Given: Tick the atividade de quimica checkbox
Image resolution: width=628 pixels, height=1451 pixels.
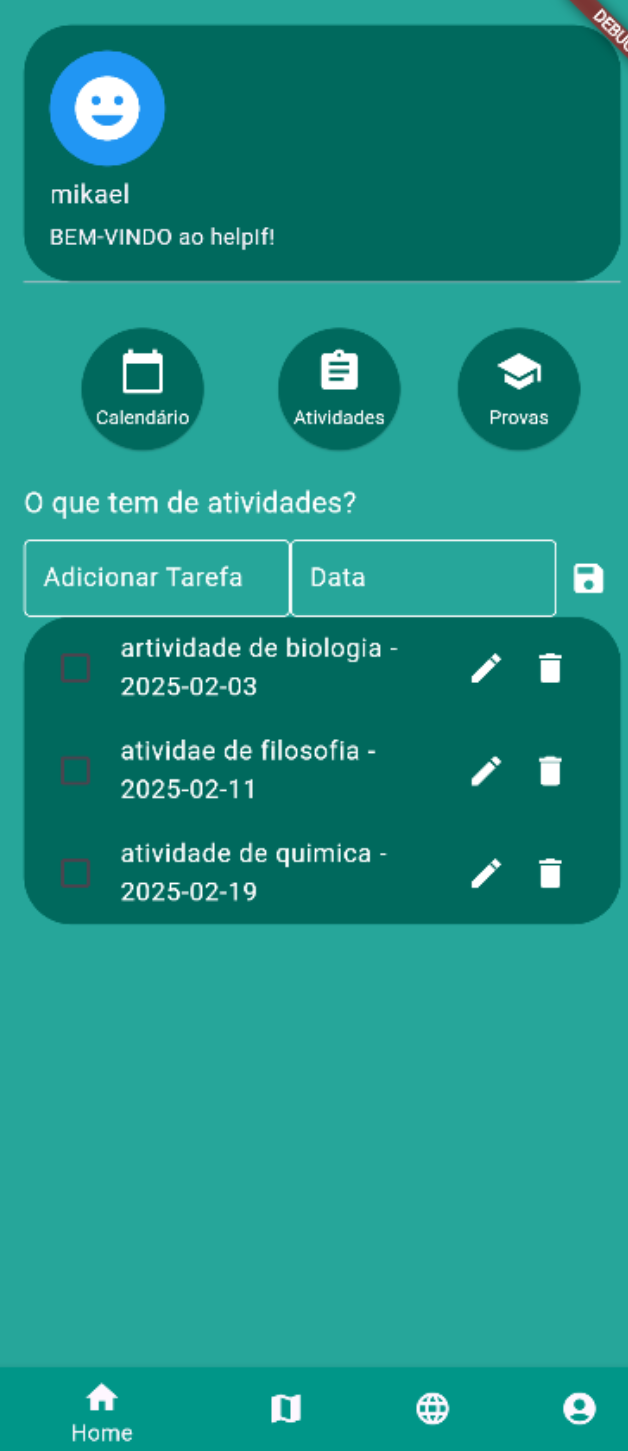Looking at the screenshot, I should 76,873.
